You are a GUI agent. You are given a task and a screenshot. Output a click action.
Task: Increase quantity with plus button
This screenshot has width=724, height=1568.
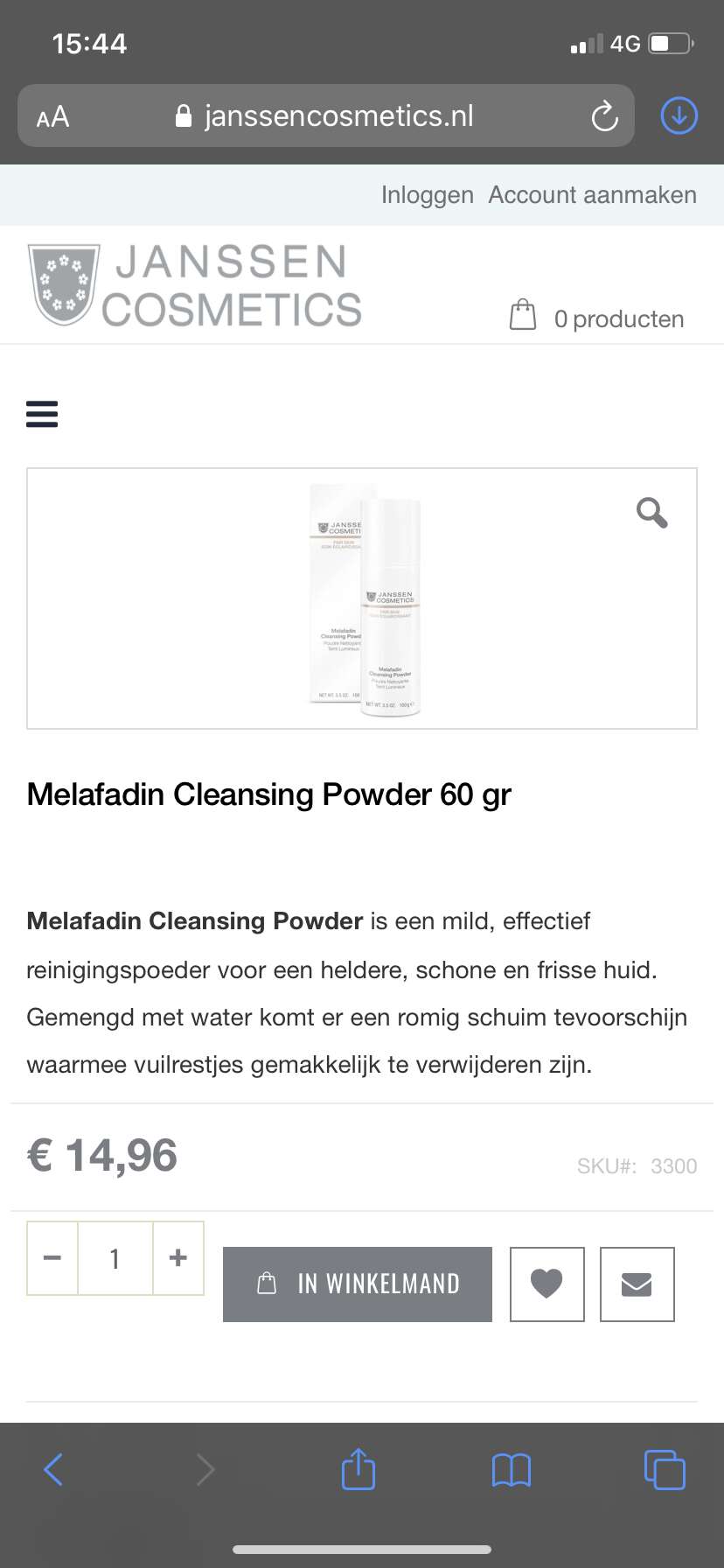(x=178, y=1258)
